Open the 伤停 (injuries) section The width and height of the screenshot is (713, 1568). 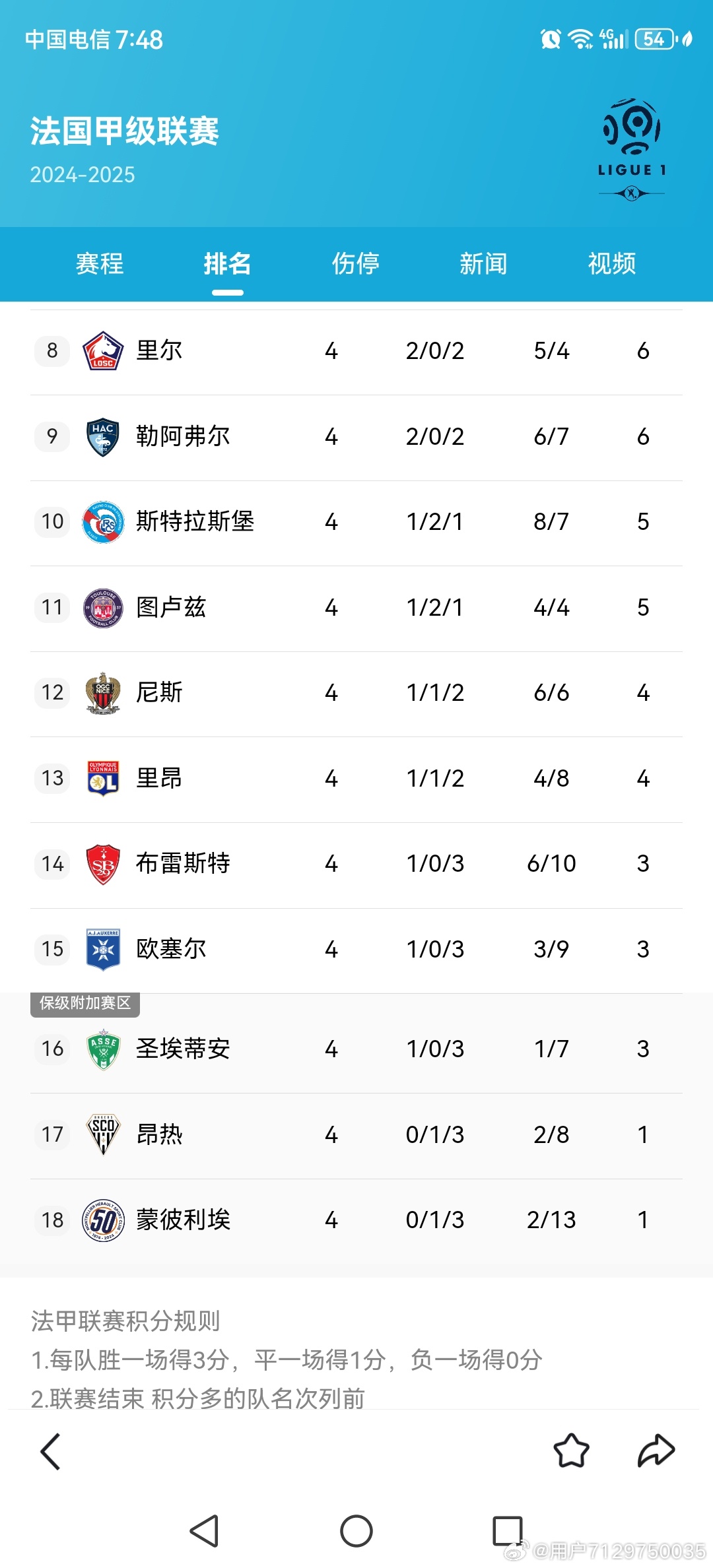click(355, 263)
